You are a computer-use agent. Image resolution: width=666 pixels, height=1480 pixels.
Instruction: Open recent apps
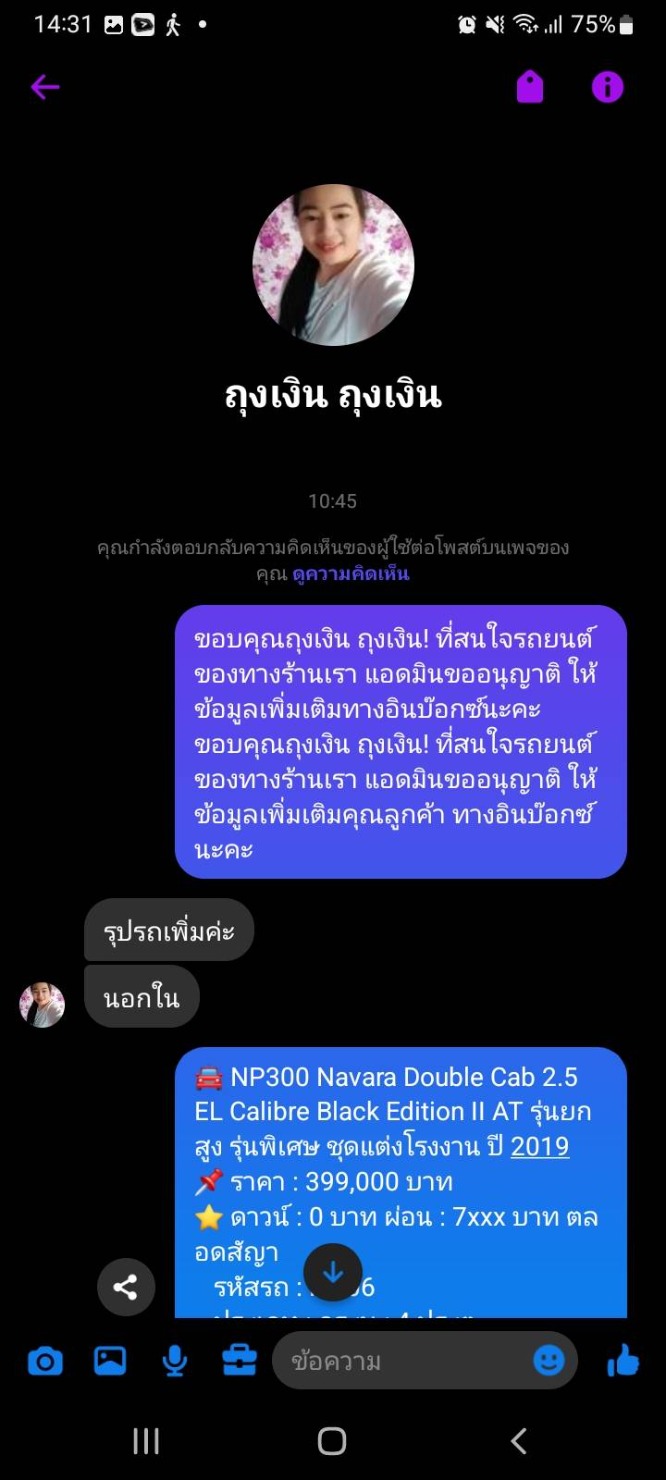(x=146, y=1441)
